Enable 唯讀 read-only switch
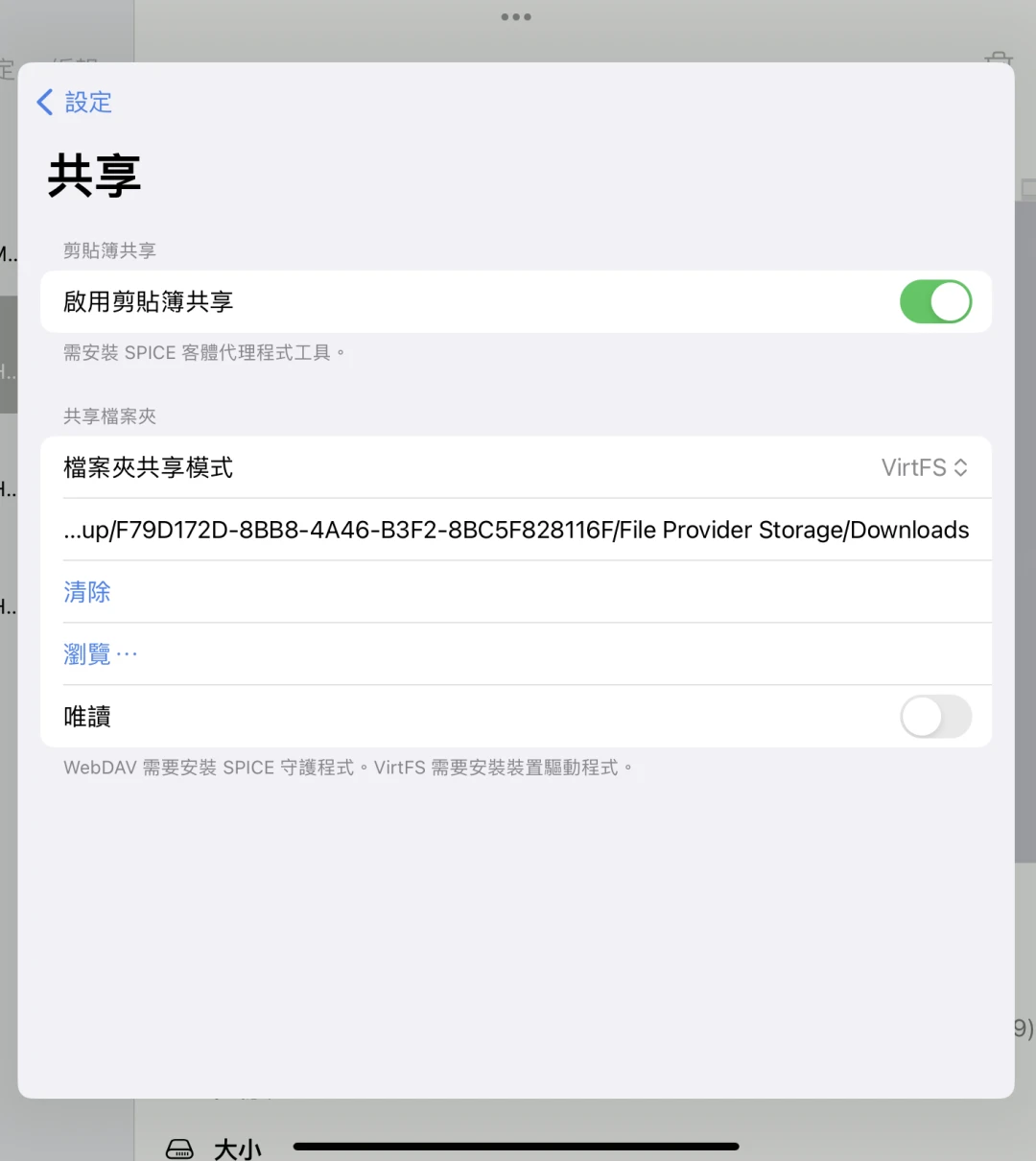The width and height of the screenshot is (1036, 1161). point(934,717)
